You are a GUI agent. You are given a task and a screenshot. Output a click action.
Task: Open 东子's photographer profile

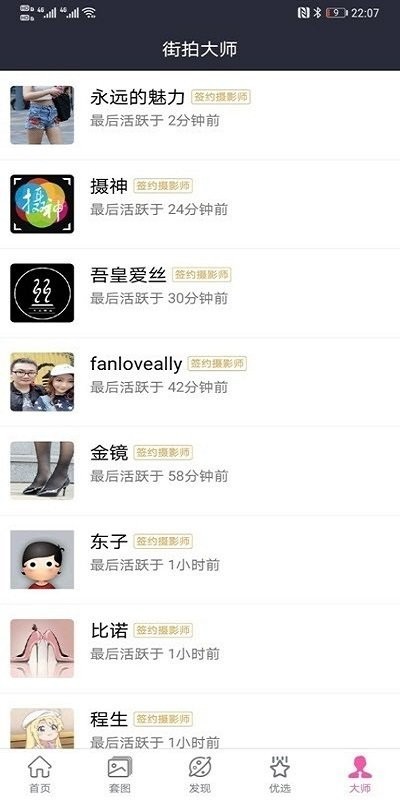pos(200,559)
